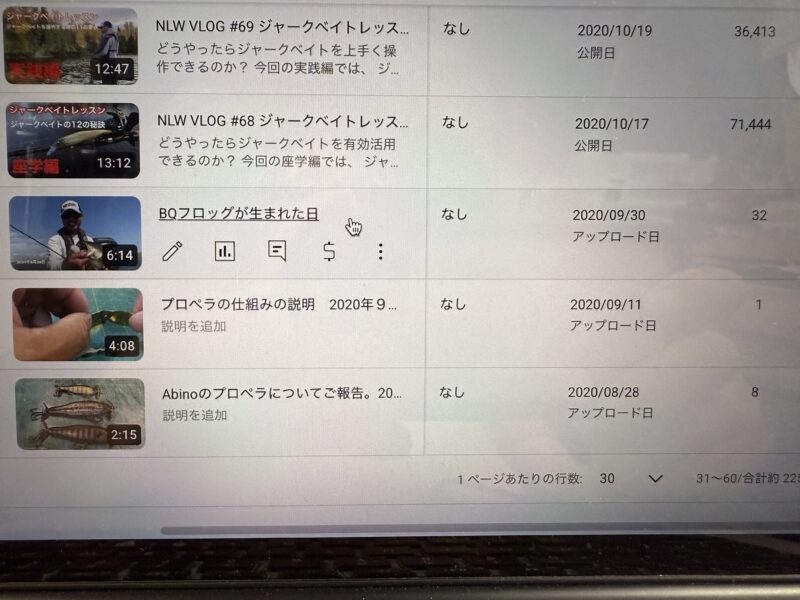Open the Abinoのプロペラ video thumbnail

pos(80,413)
